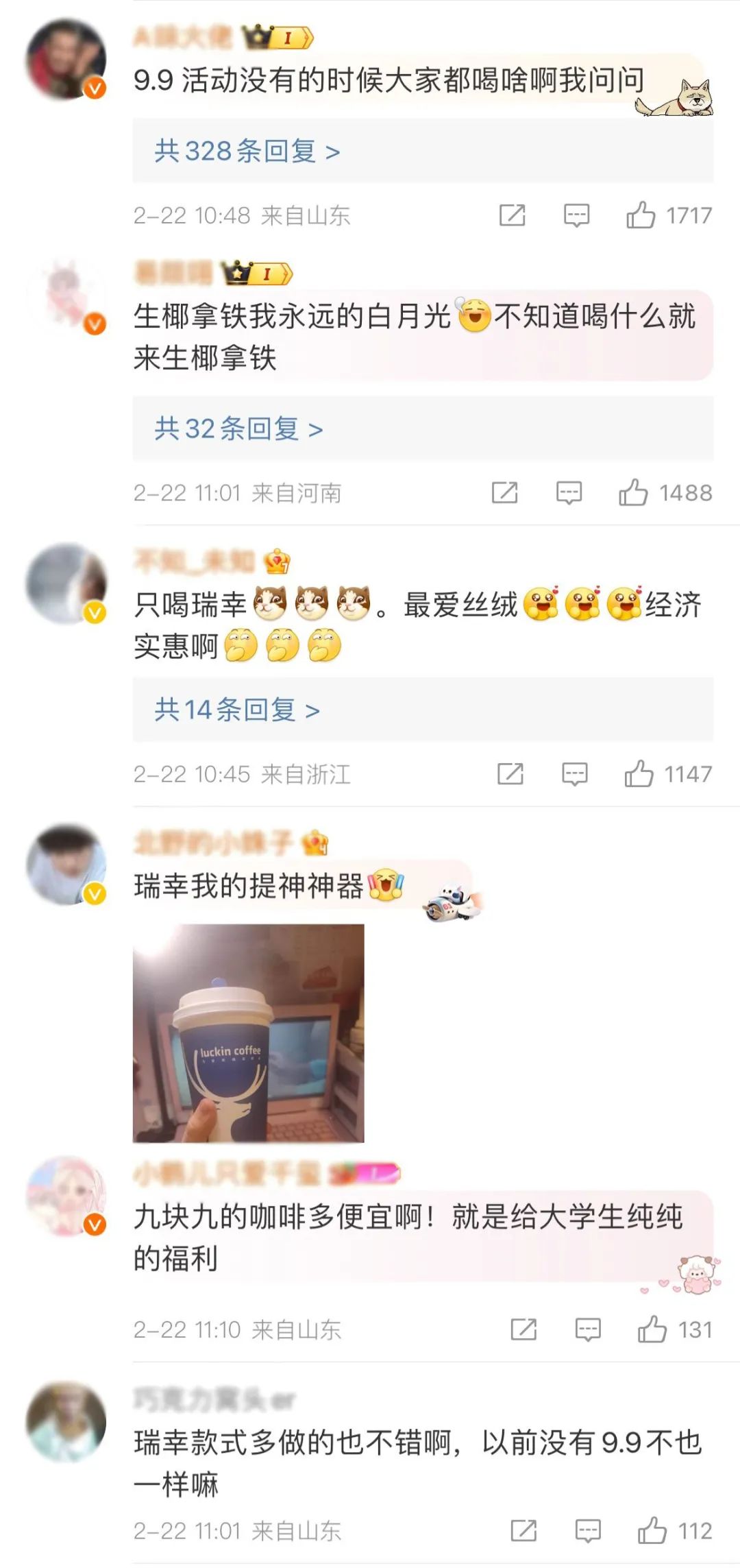Share the 只喝瑞幸 comment from 浙江
Viewport: 740px width, 1568px height.
[510, 774]
